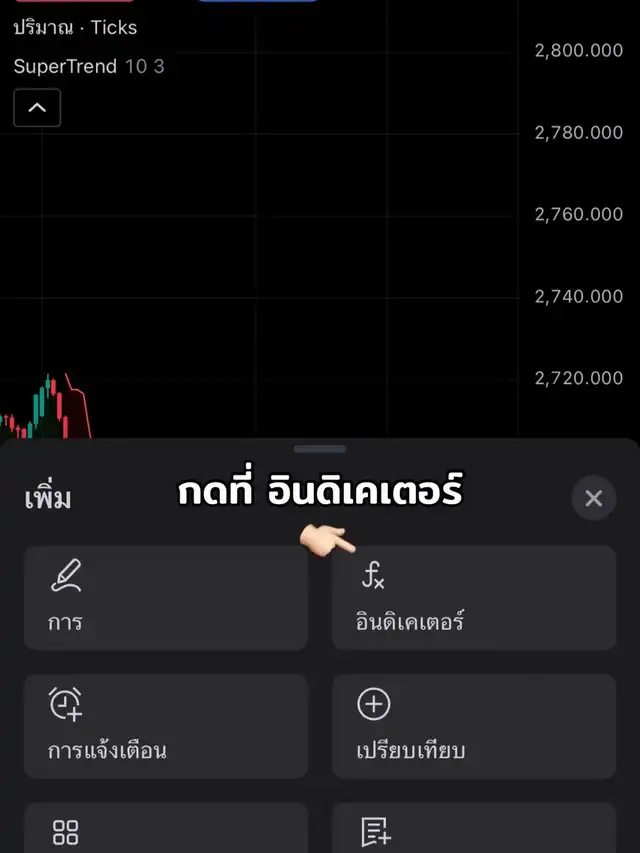This screenshot has width=640, height=853.
Task: Open the card with the add-note icon
Action: click(474, 829)
